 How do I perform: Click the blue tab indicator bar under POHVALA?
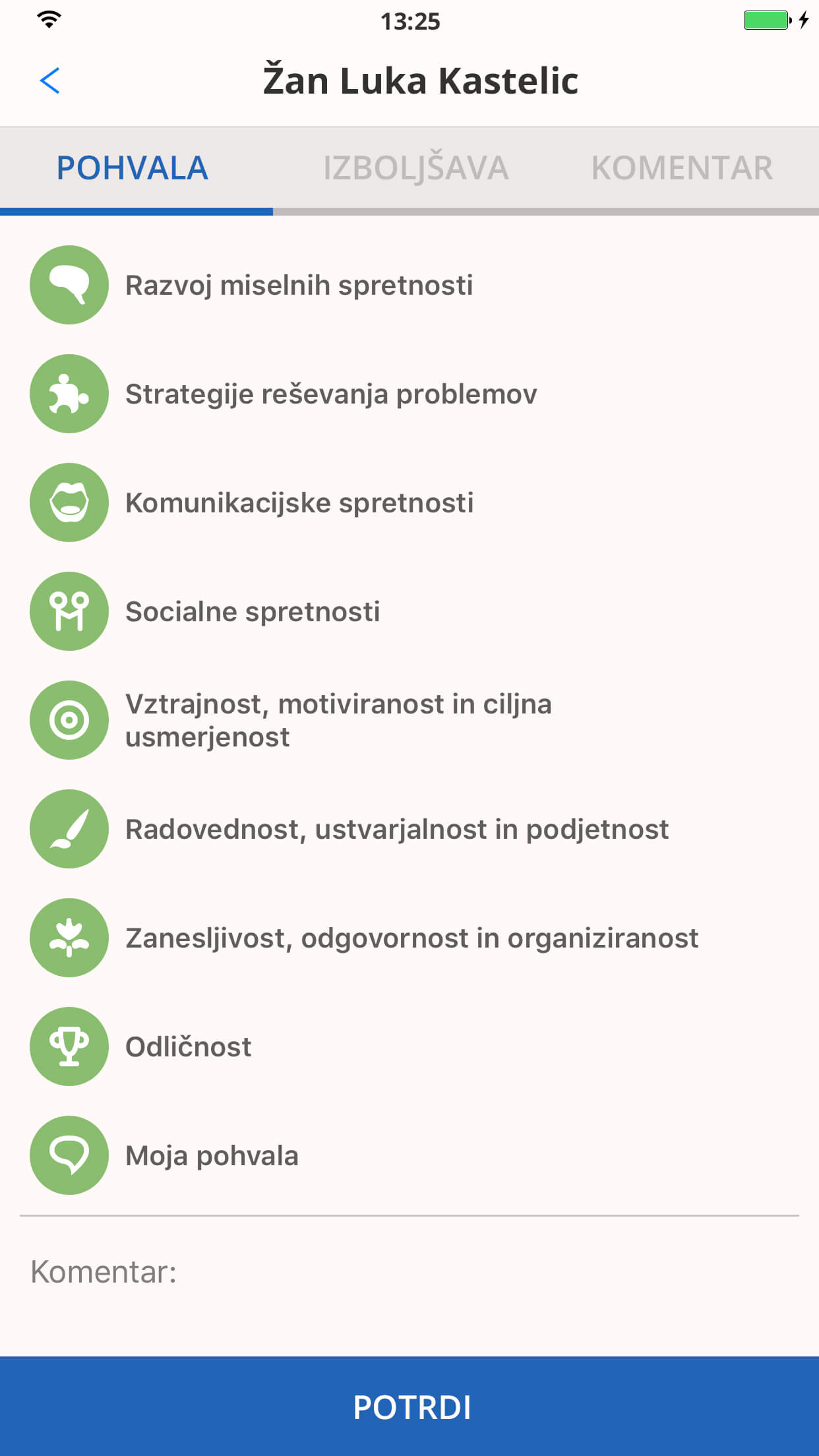tap(136, 210)
